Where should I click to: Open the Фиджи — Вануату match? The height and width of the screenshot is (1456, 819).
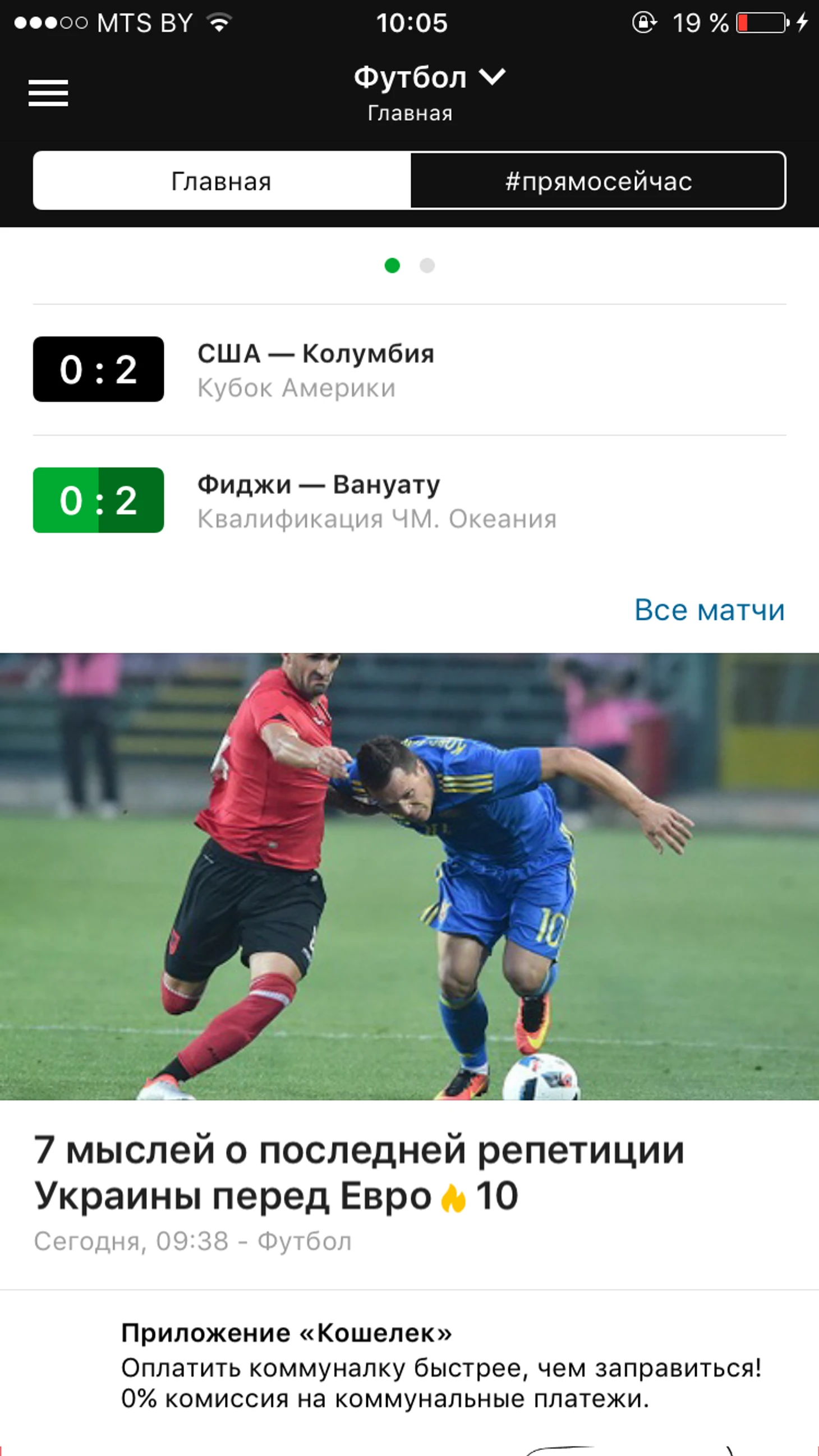coord(319,500)
